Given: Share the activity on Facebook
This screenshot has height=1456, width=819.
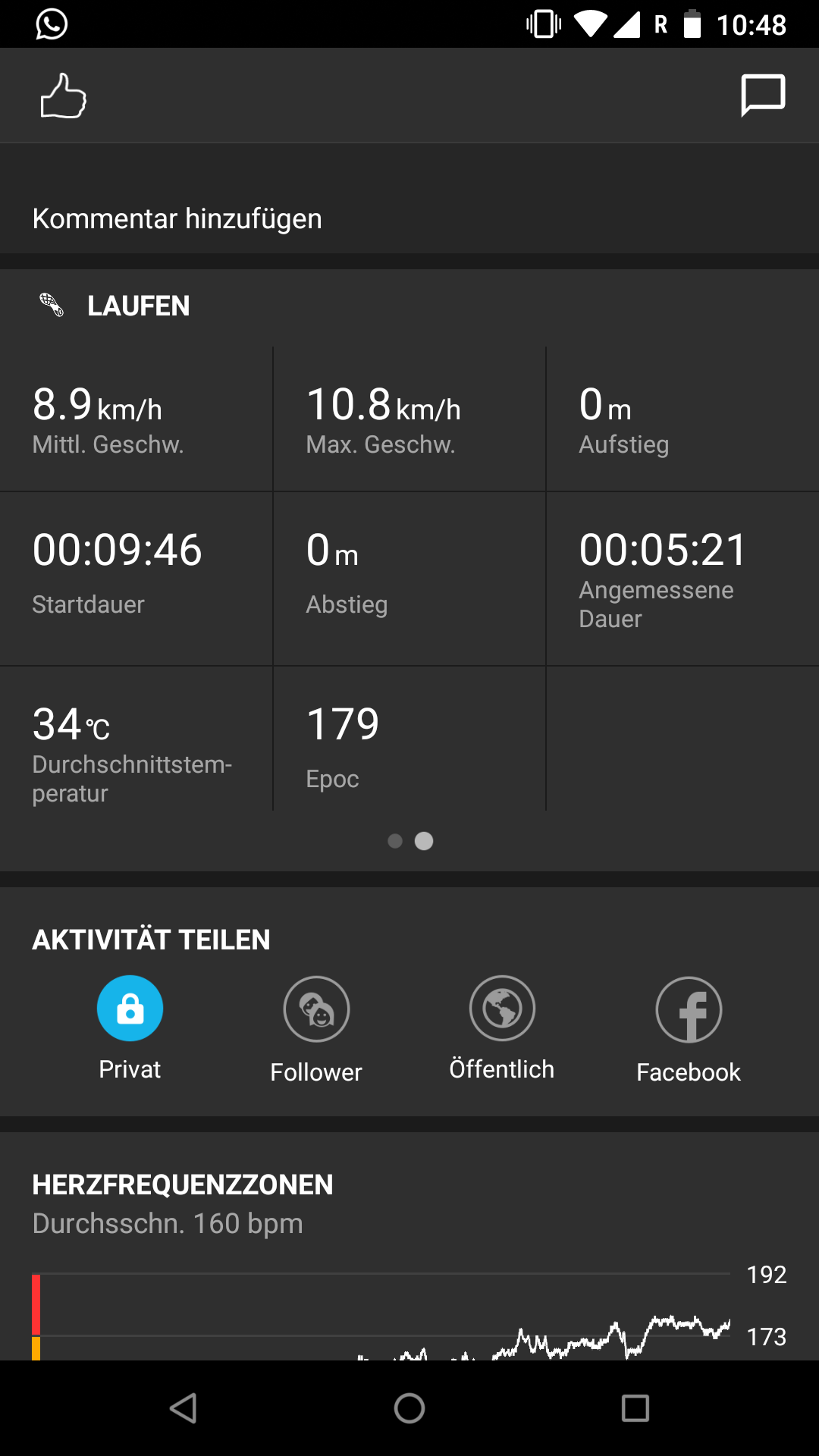Looking at the screenshot, I should coord(689,1010).
